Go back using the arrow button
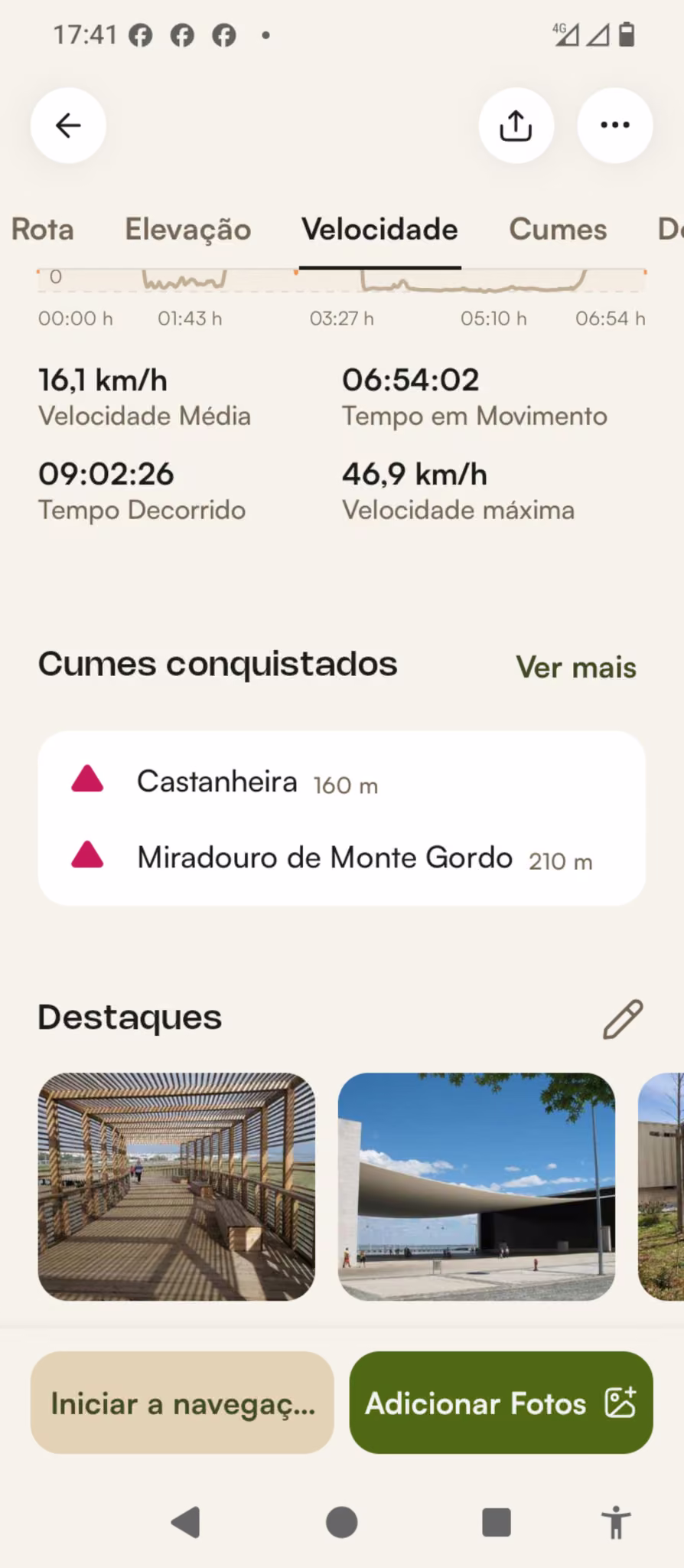 (x=68, y=125)
